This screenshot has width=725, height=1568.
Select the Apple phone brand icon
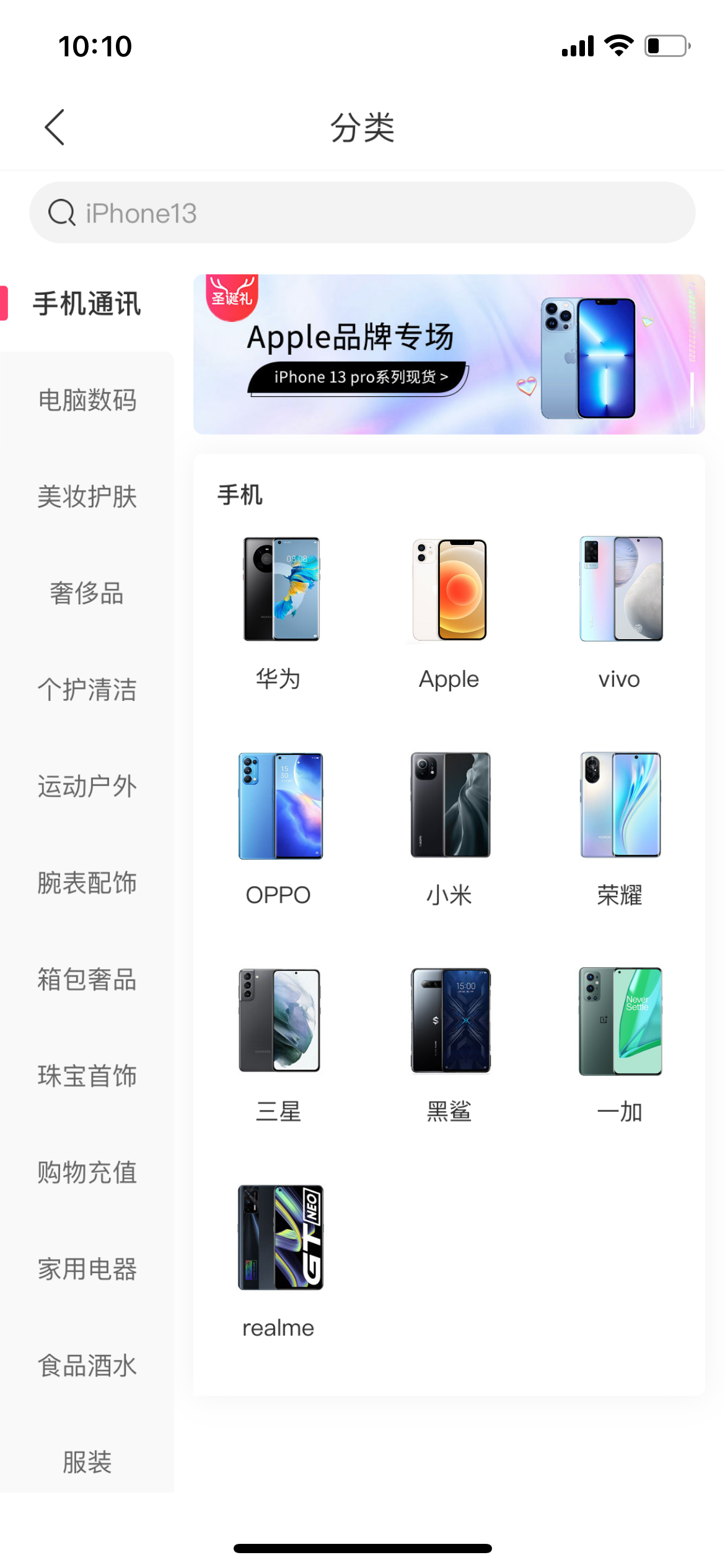click(x=449, y=589)
